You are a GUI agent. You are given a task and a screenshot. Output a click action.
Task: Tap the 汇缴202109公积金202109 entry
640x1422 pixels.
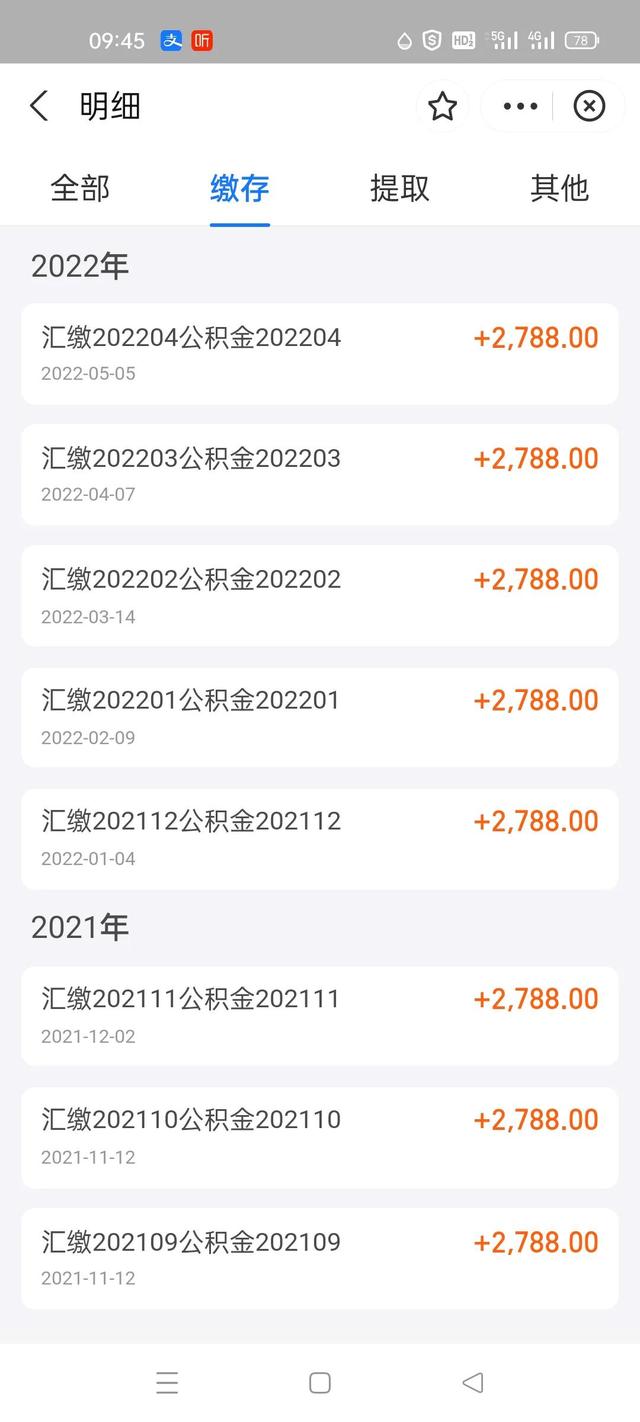320,1258
